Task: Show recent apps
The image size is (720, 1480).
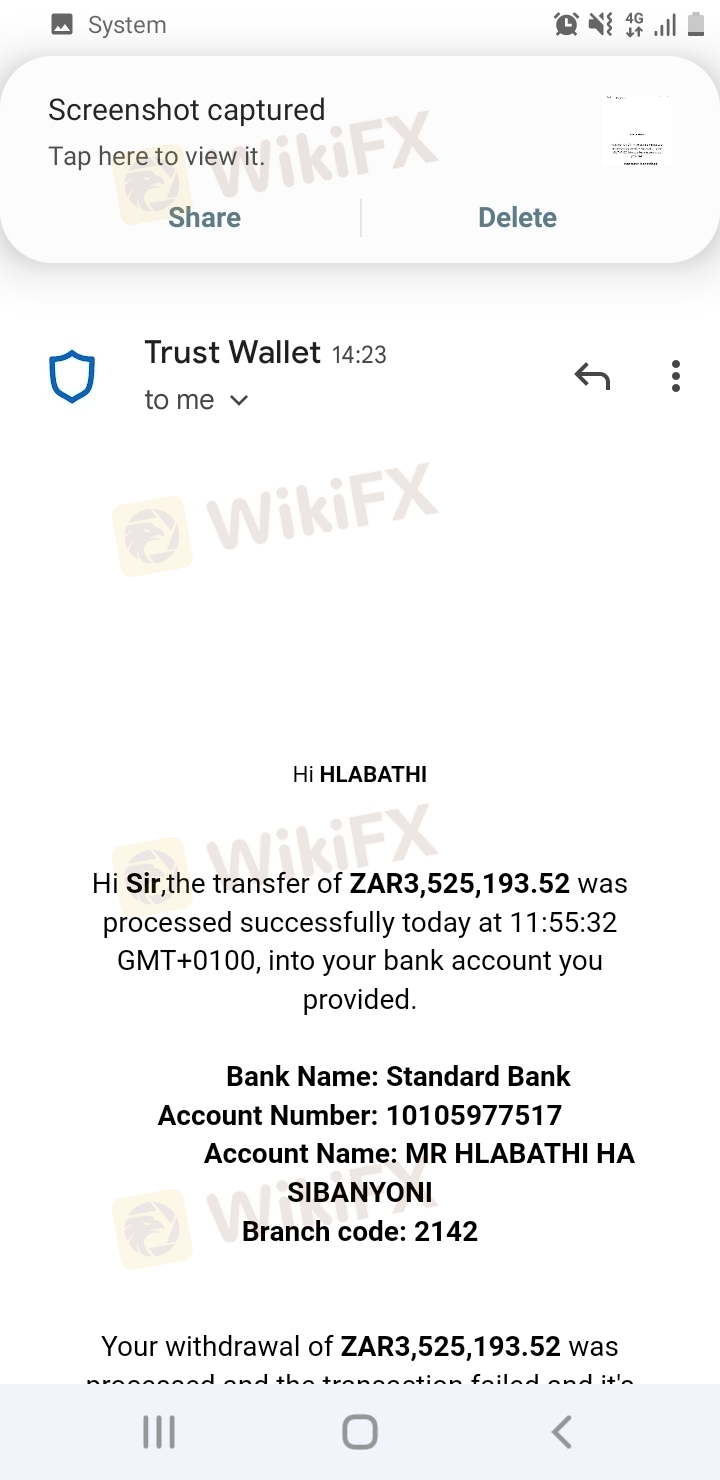Action: pos(159,1432)
